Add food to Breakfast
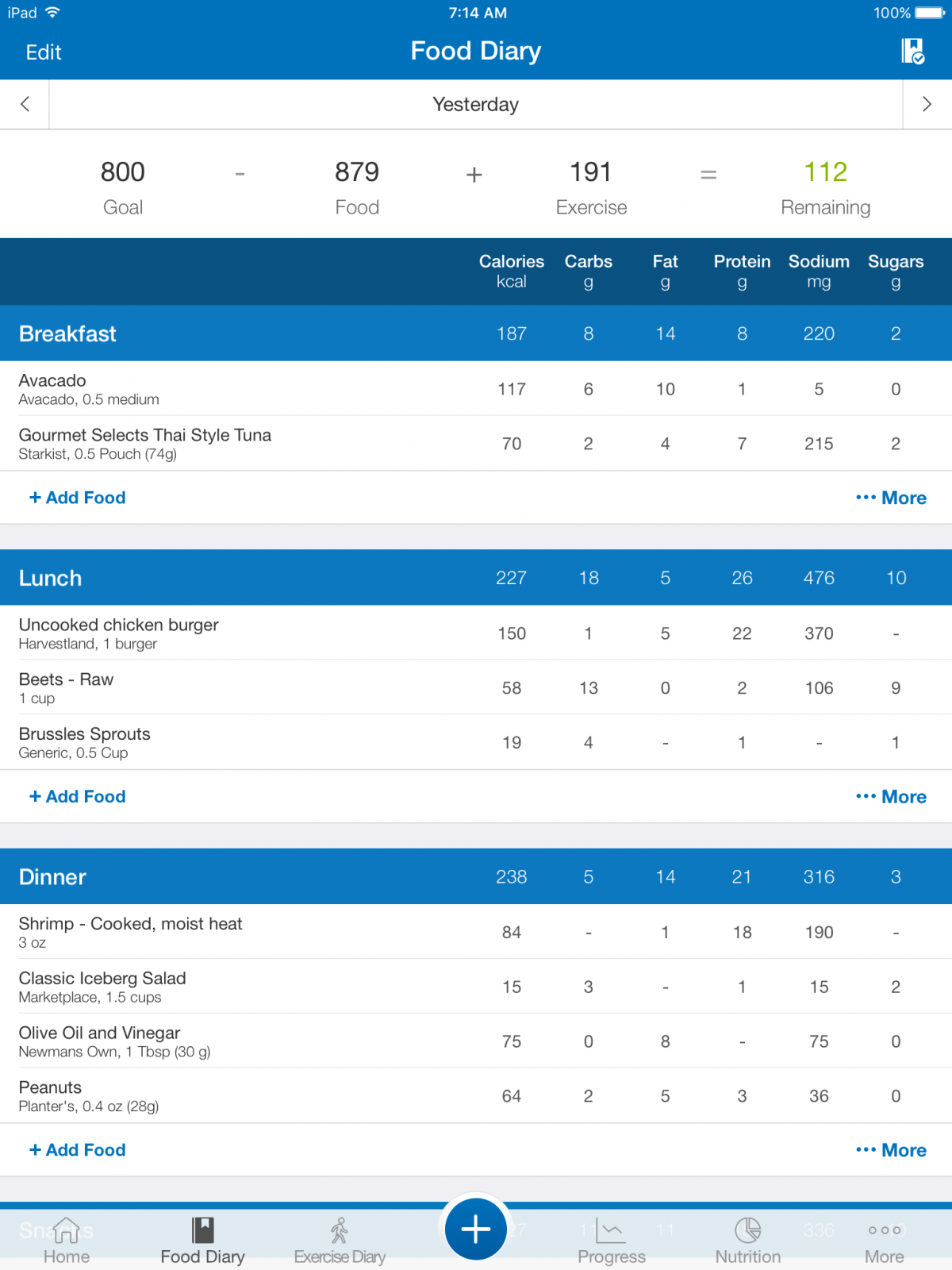This screenshot has width=952, height=1270. coord(78,498)
